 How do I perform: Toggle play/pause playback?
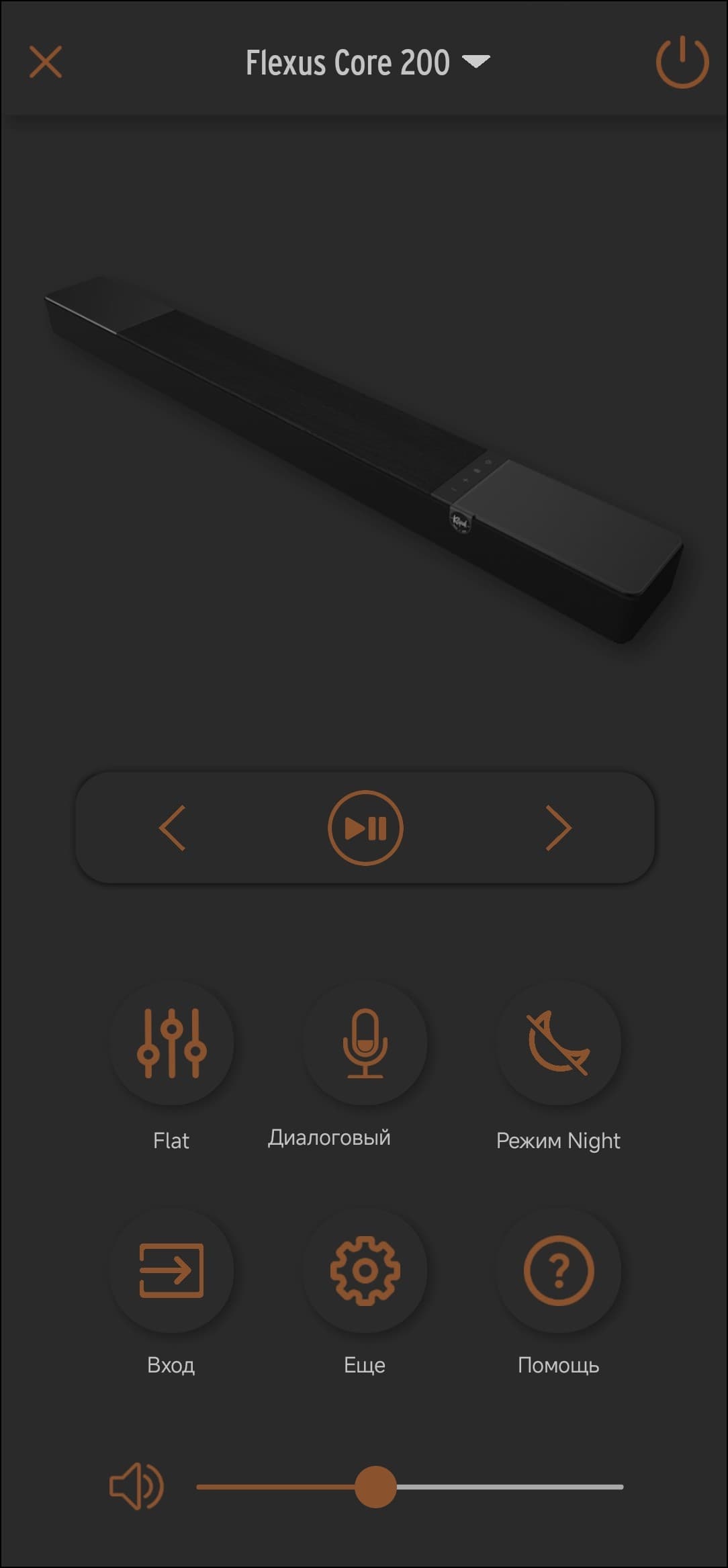(x=365, y=828)
